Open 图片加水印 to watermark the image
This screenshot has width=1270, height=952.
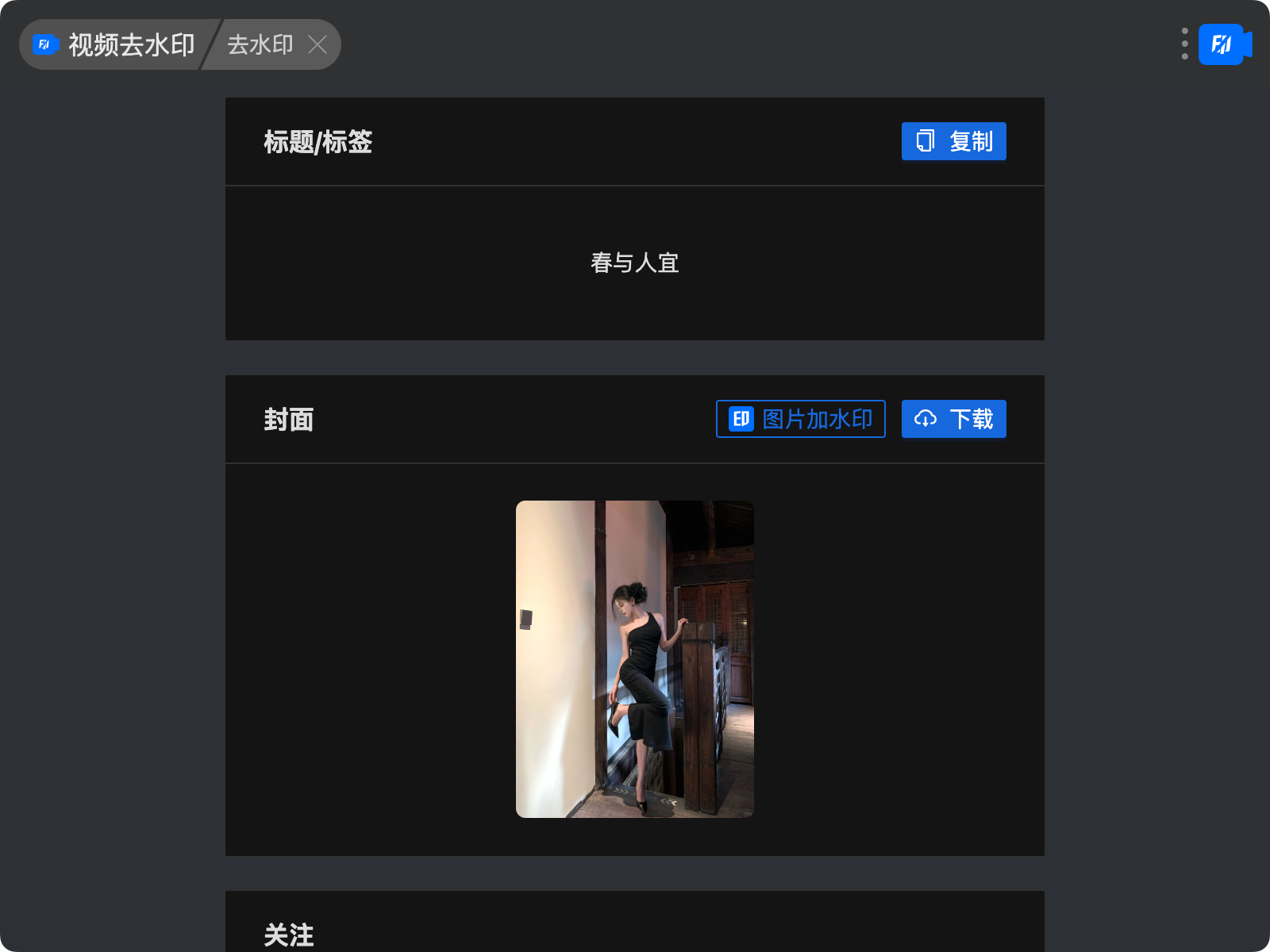[x=800, y=419]
